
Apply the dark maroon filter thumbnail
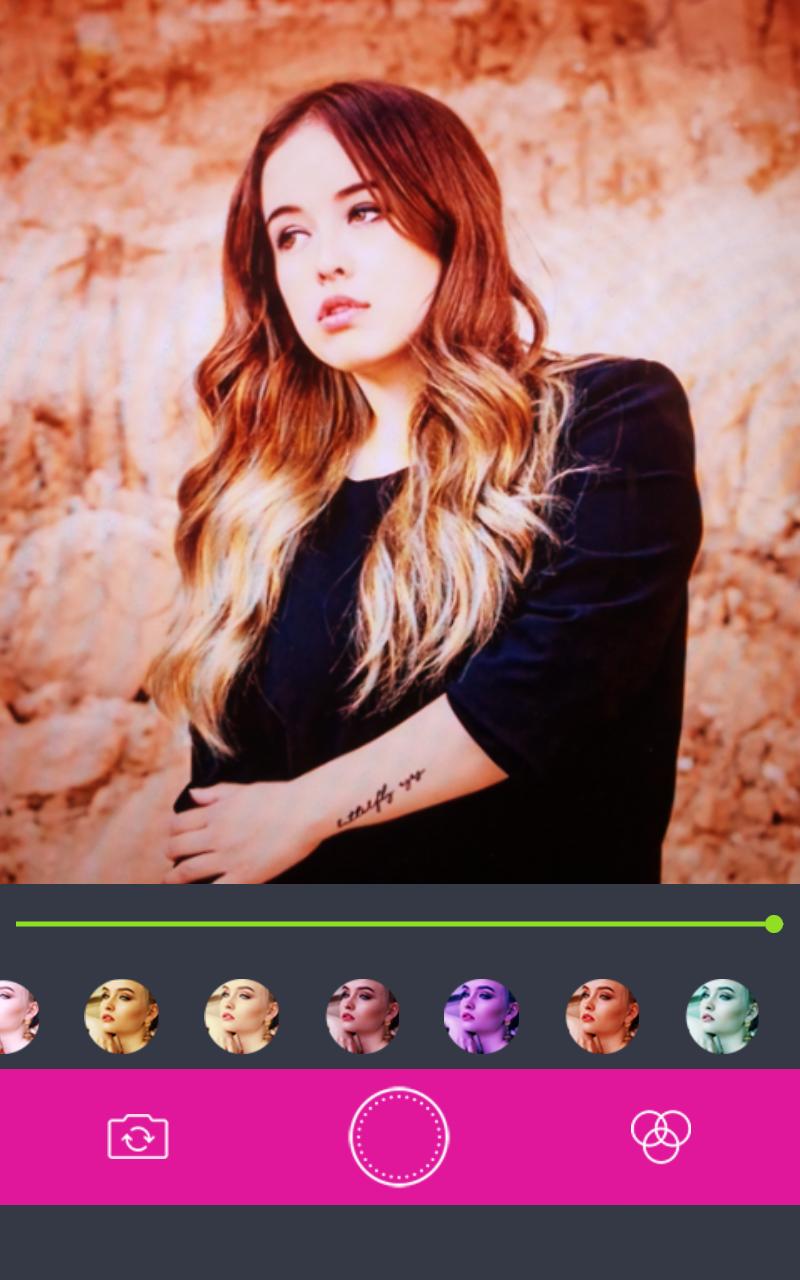pyautogui.click(x=362, y=1016)
